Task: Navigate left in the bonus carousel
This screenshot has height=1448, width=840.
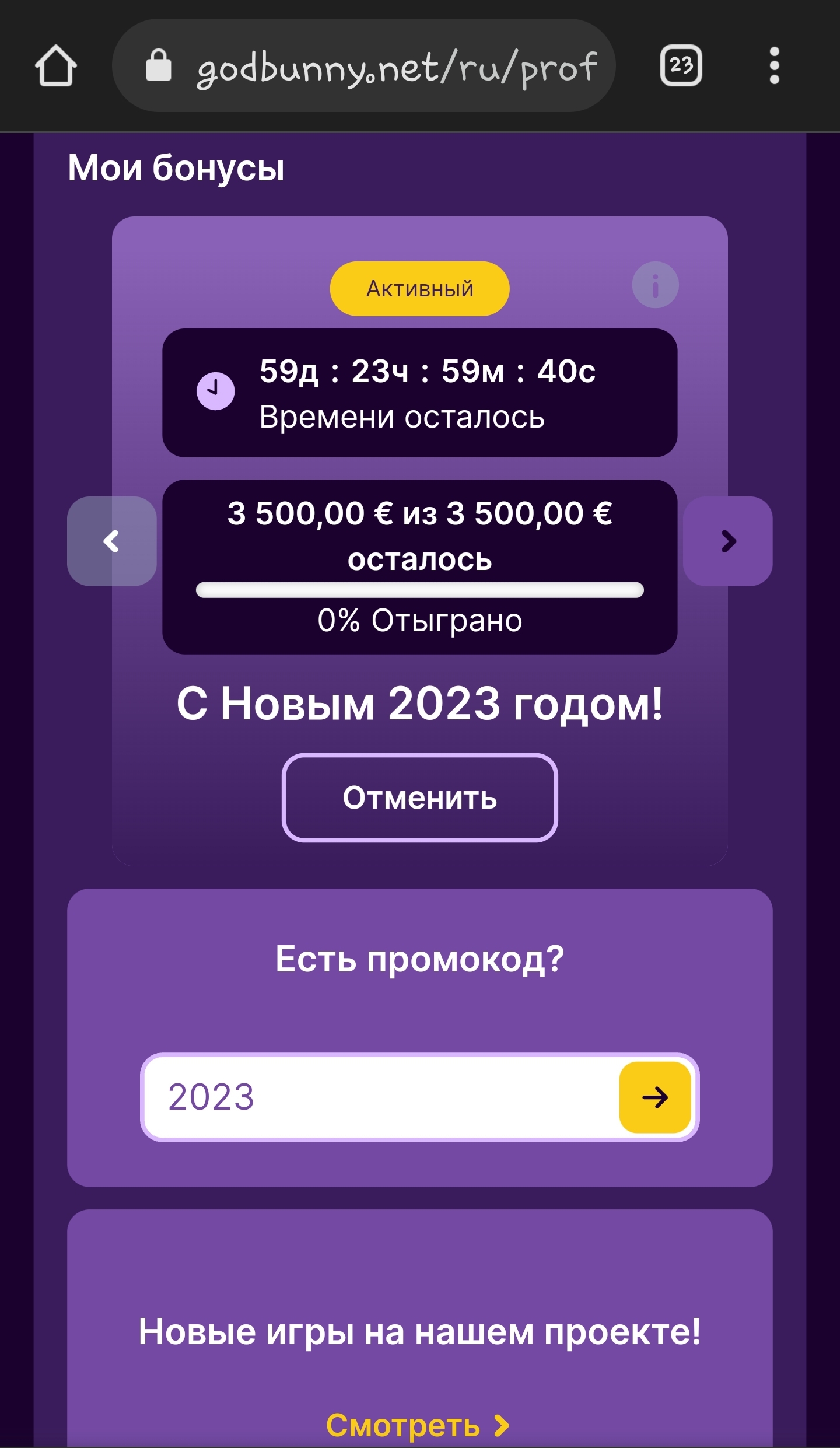Action: (x=112, y=541)
